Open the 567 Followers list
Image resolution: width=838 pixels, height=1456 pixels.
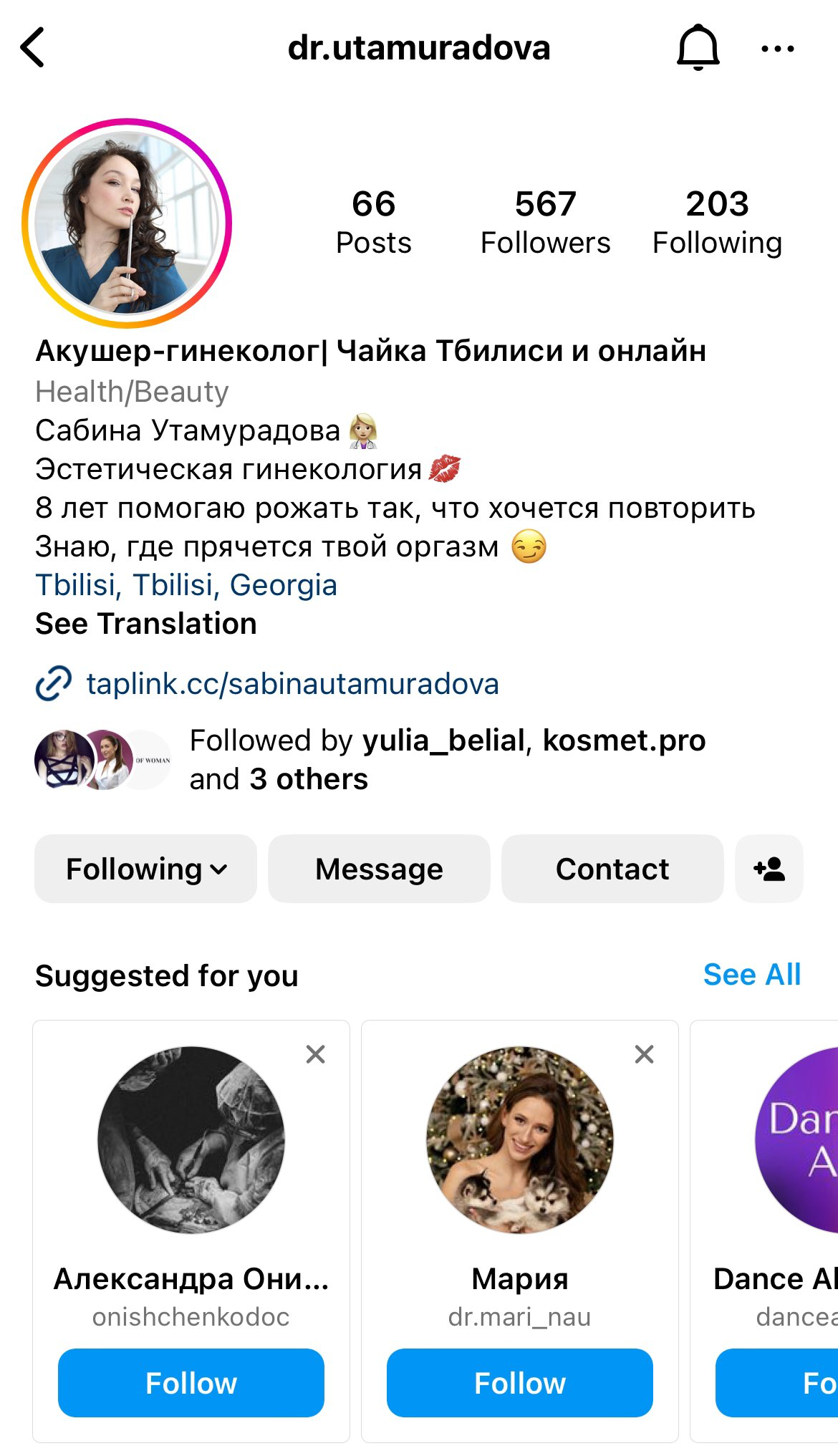pyautogui.click(x=545, y=222)
